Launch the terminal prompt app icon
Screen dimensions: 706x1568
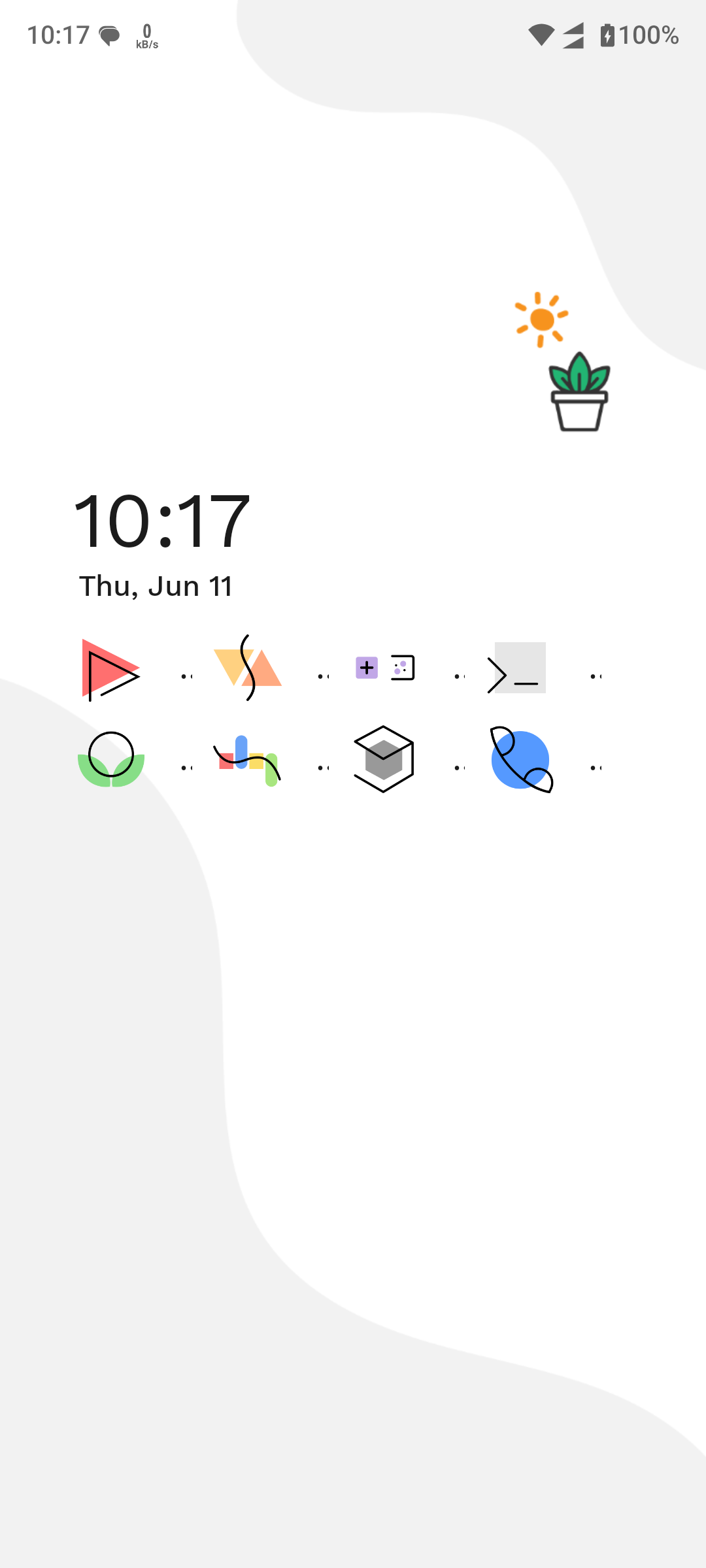[516, 668]
